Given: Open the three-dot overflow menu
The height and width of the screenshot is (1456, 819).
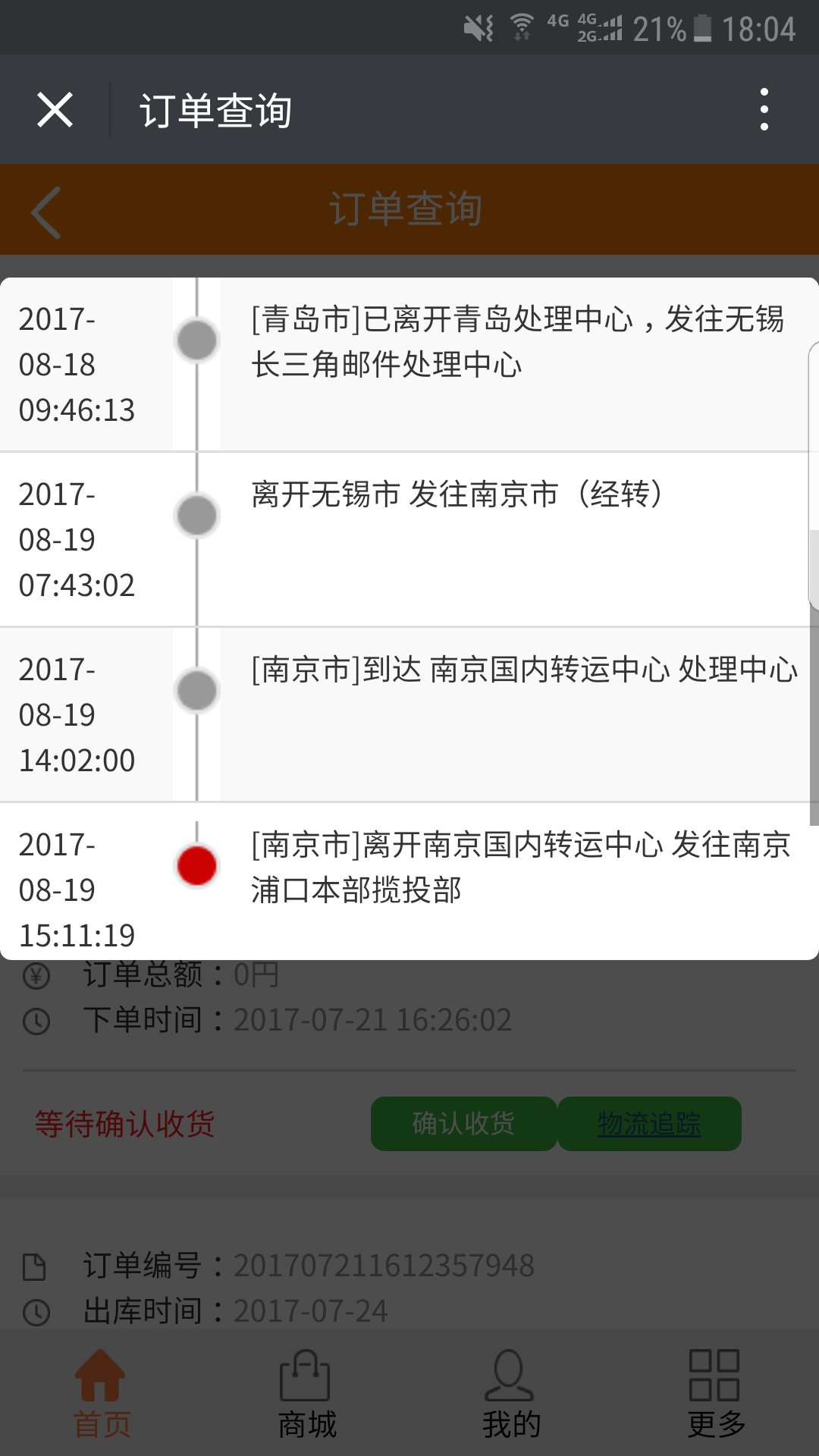Looking at the screenshot, I should point(764,110).
